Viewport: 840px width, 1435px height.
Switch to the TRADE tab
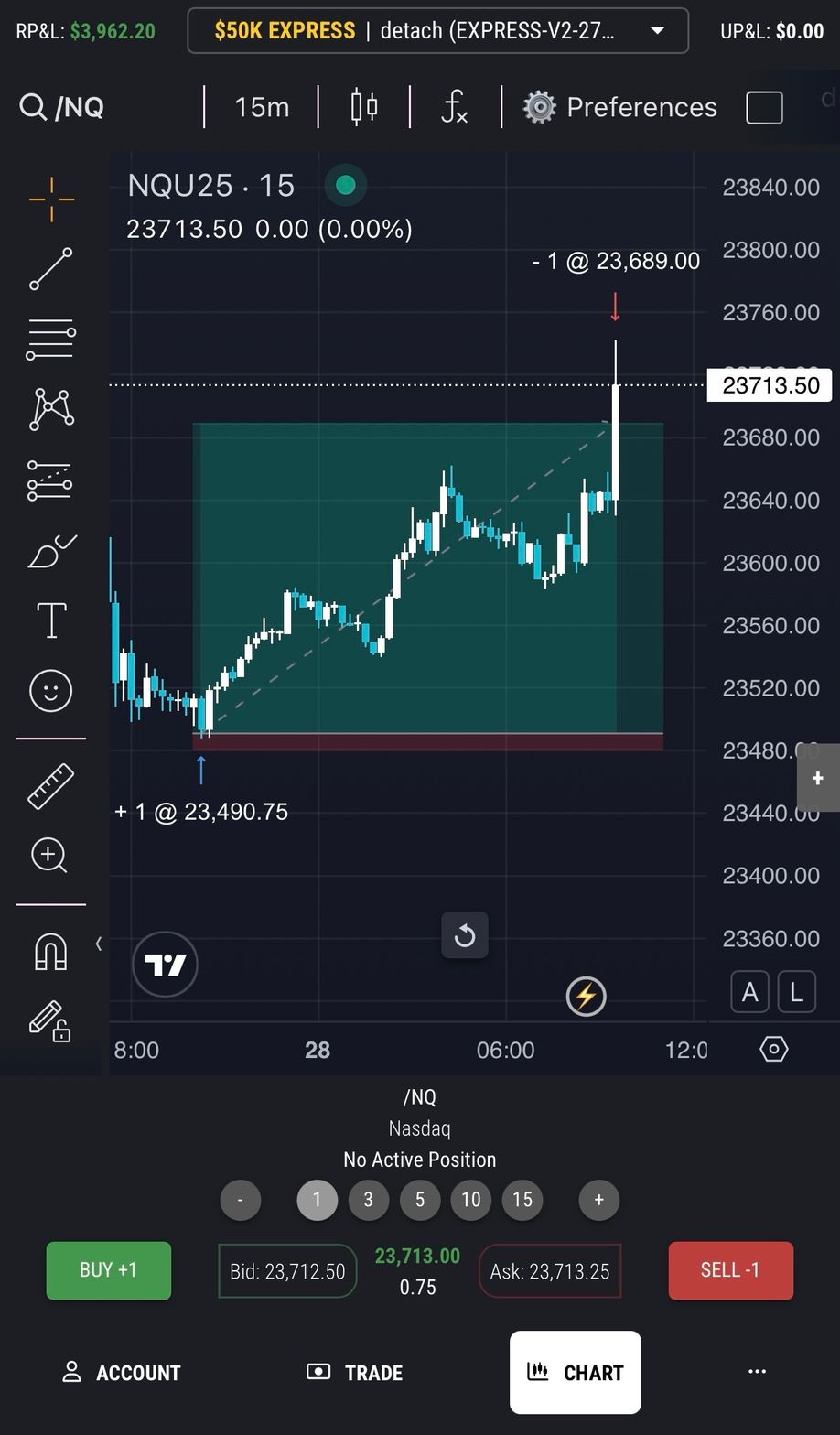click(x=355, y=1373)
